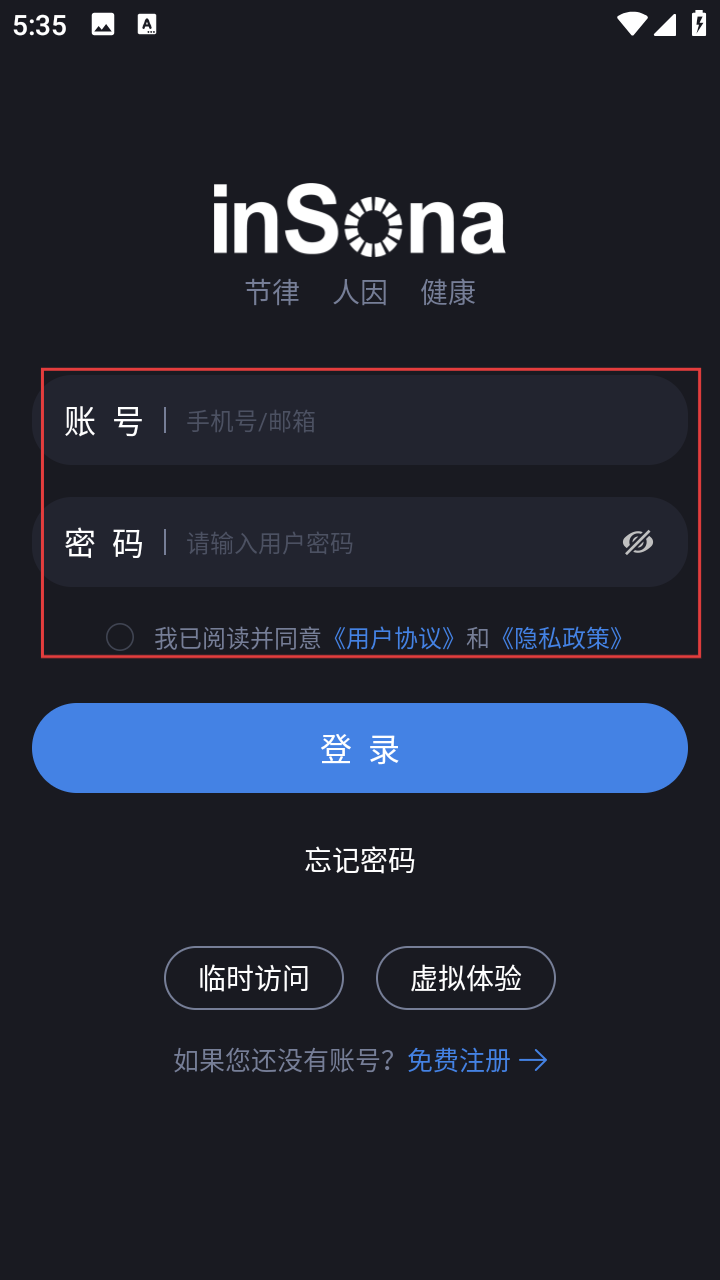The image size is (720, 1280).
Task: Toggle password visibility eye icon
Action: tap(637, 542)
